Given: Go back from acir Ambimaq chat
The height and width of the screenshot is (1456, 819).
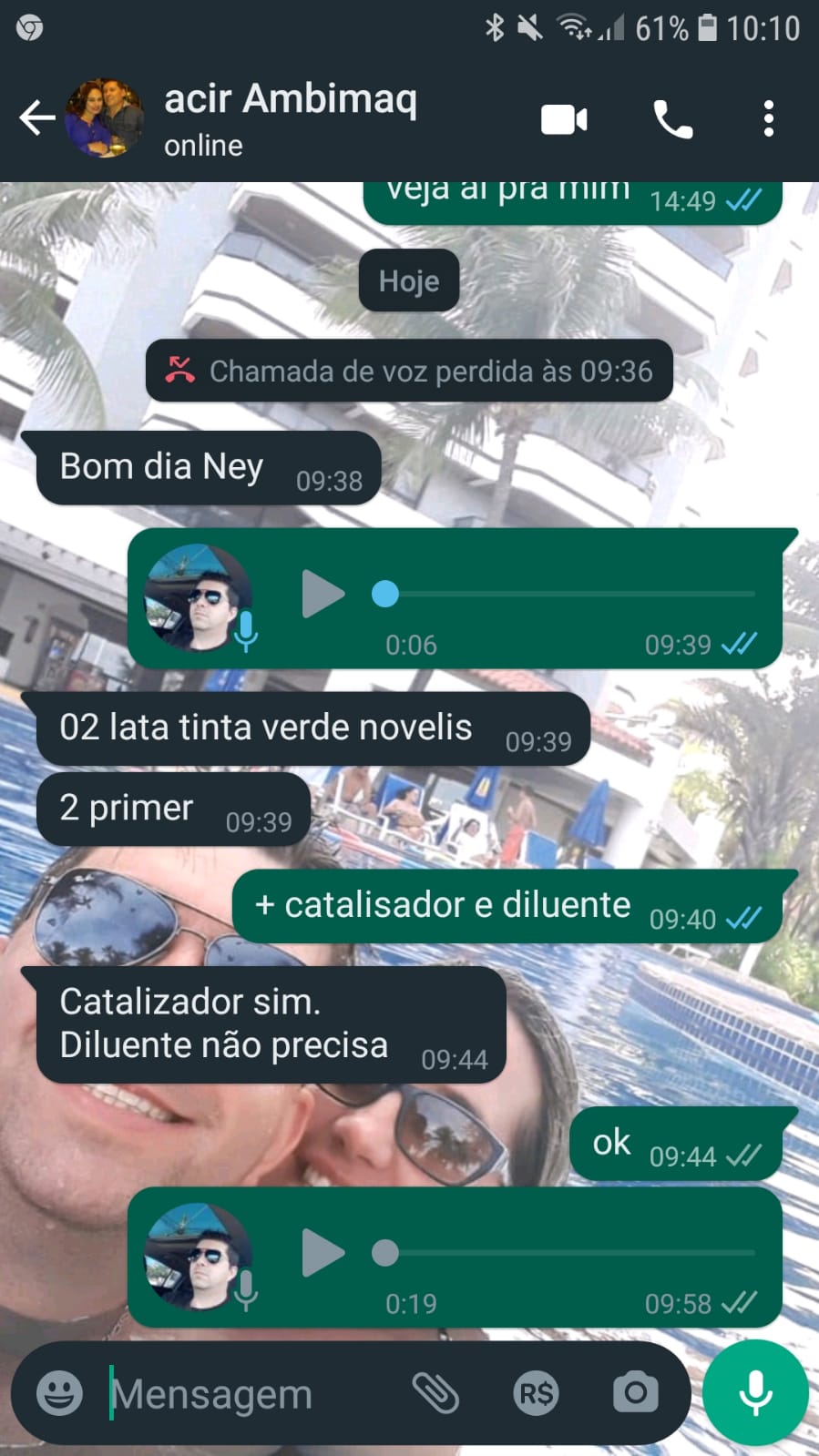Looking at the screenshot, I should pos(36,118).
